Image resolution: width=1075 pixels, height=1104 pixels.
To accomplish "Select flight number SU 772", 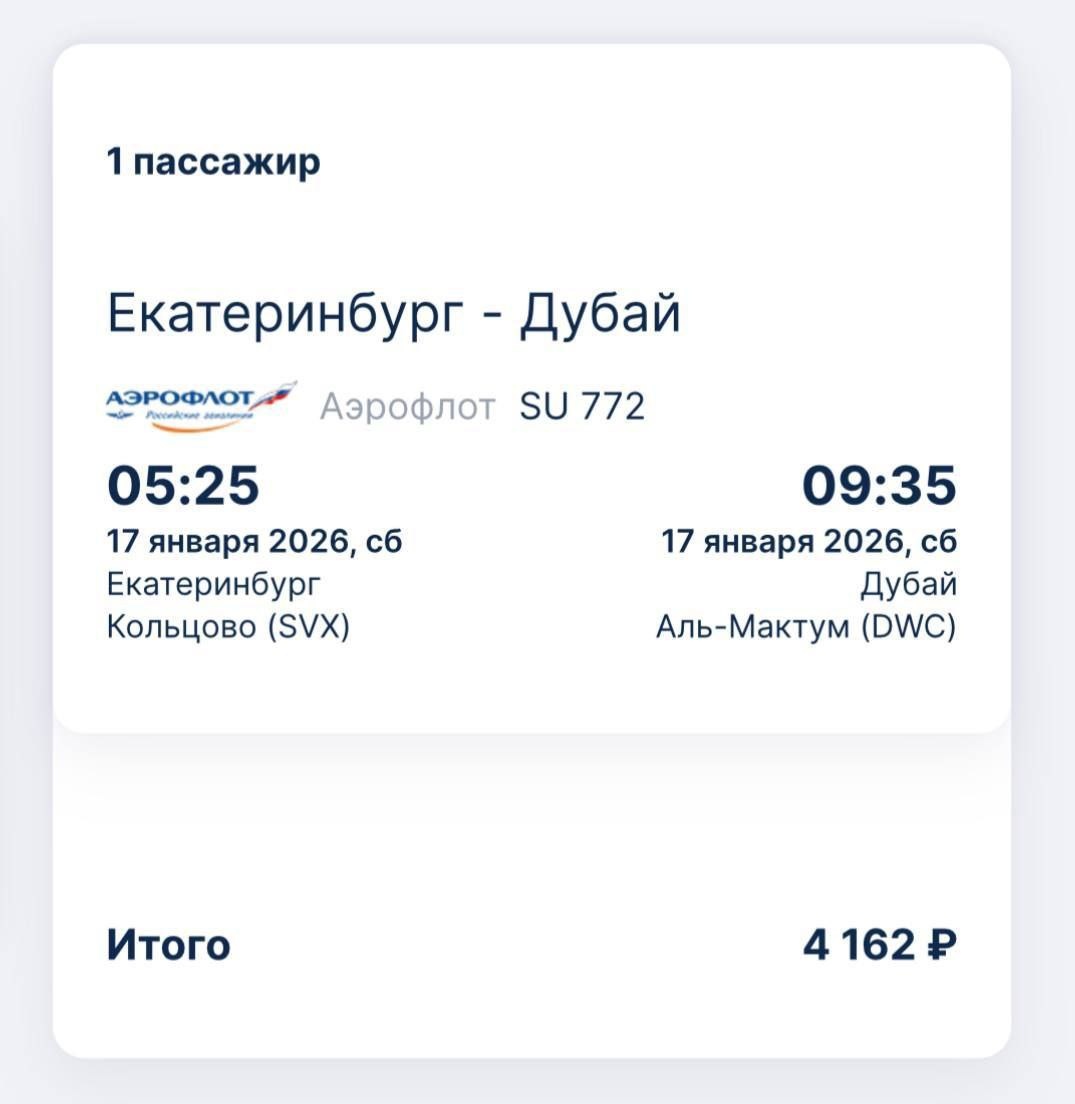I will click(x=582, y=405).
